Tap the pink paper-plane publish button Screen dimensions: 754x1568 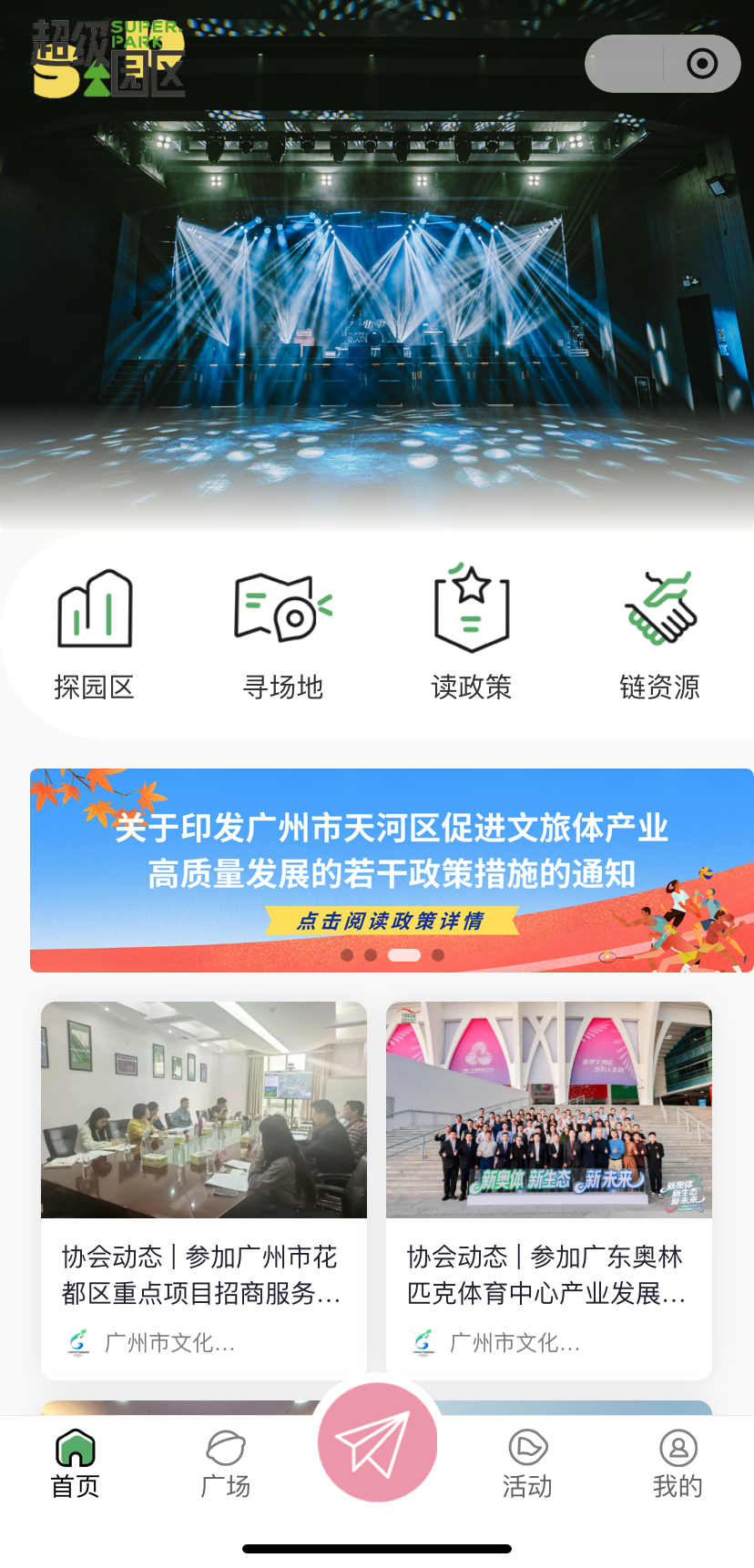pyautogui.click(x=377, y=1441)
